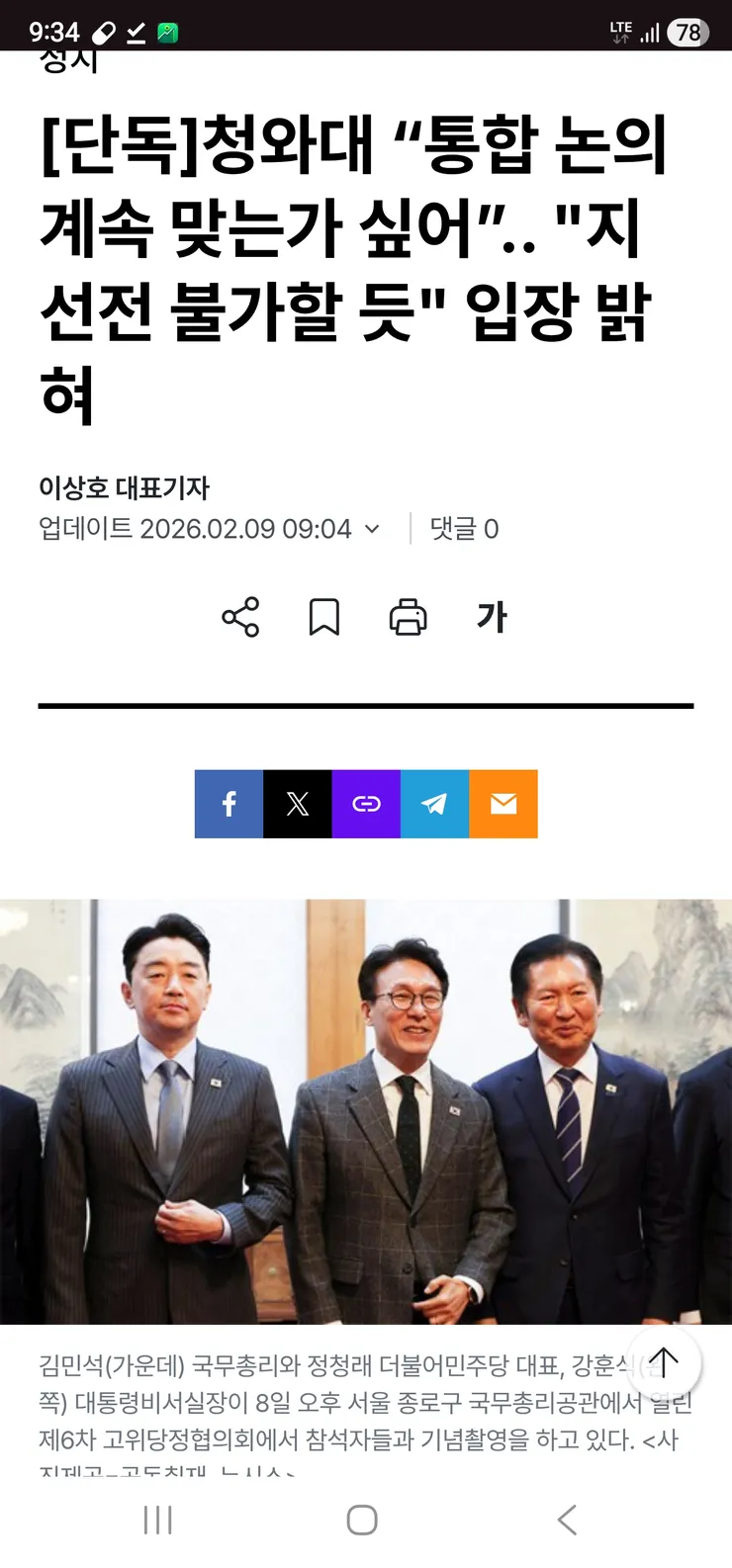Share this article via share icon
The width and height of the screenshot is (732, 1568).
[240, 617]
